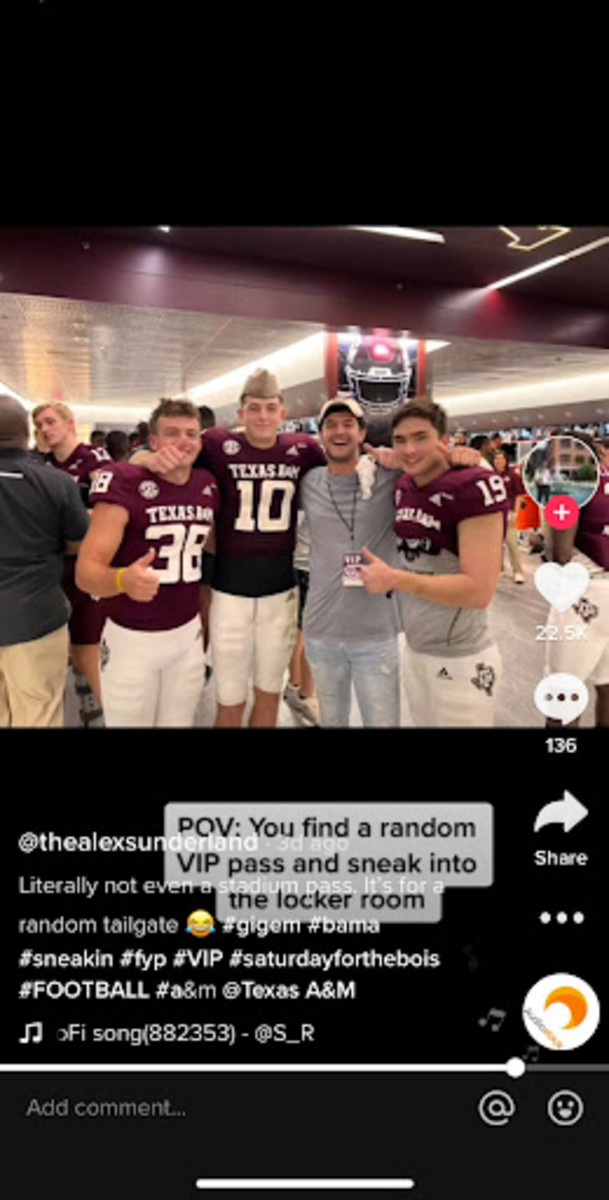Open the emoji picker in comment bar
609x1200 pixels.
point(565,1107)
